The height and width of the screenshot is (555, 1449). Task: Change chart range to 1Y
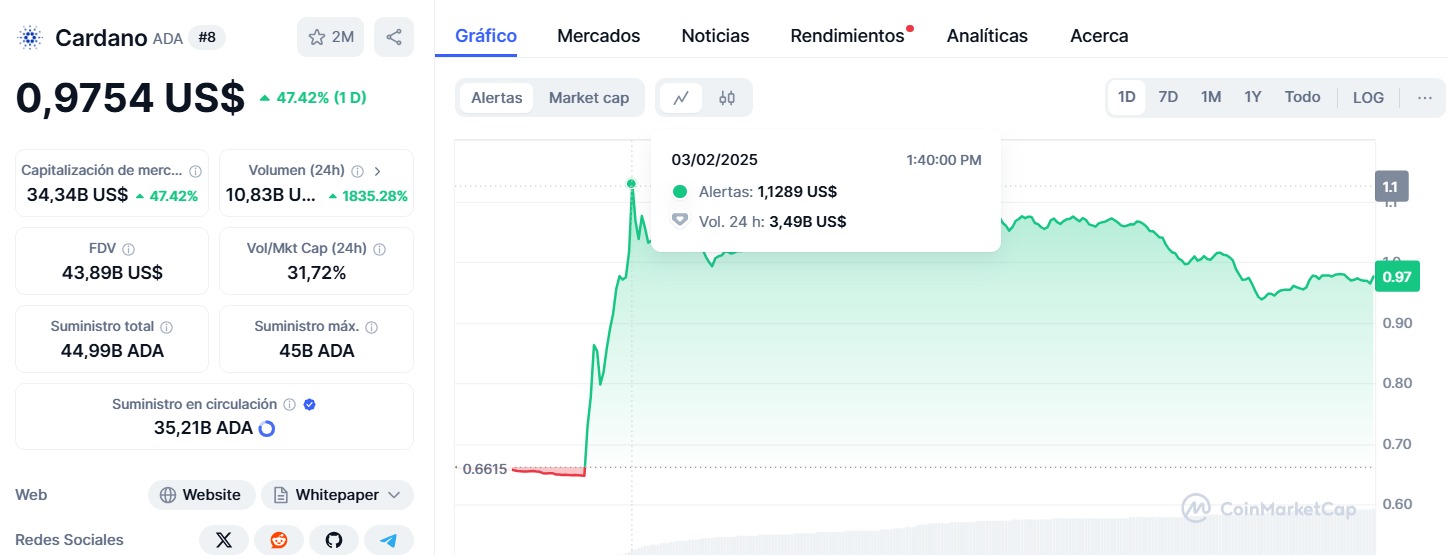pos(1253,97)
